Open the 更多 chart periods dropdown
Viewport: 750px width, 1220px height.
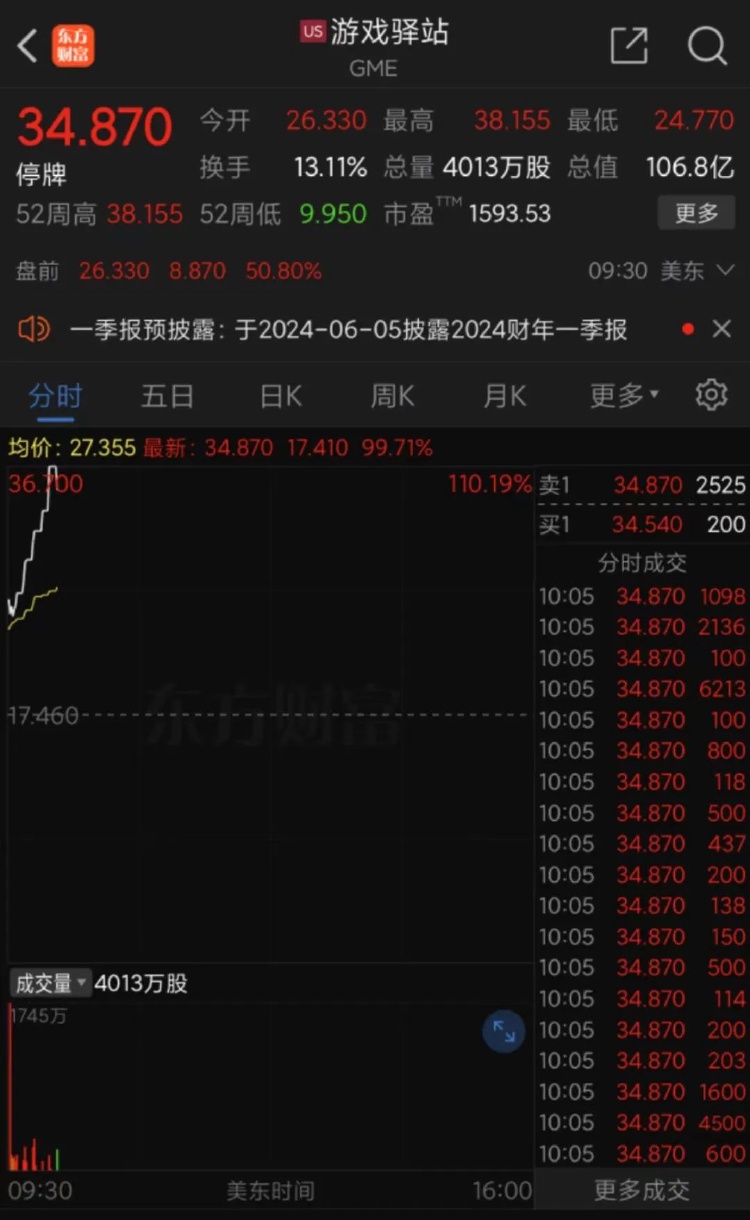[x=624, y=396]
